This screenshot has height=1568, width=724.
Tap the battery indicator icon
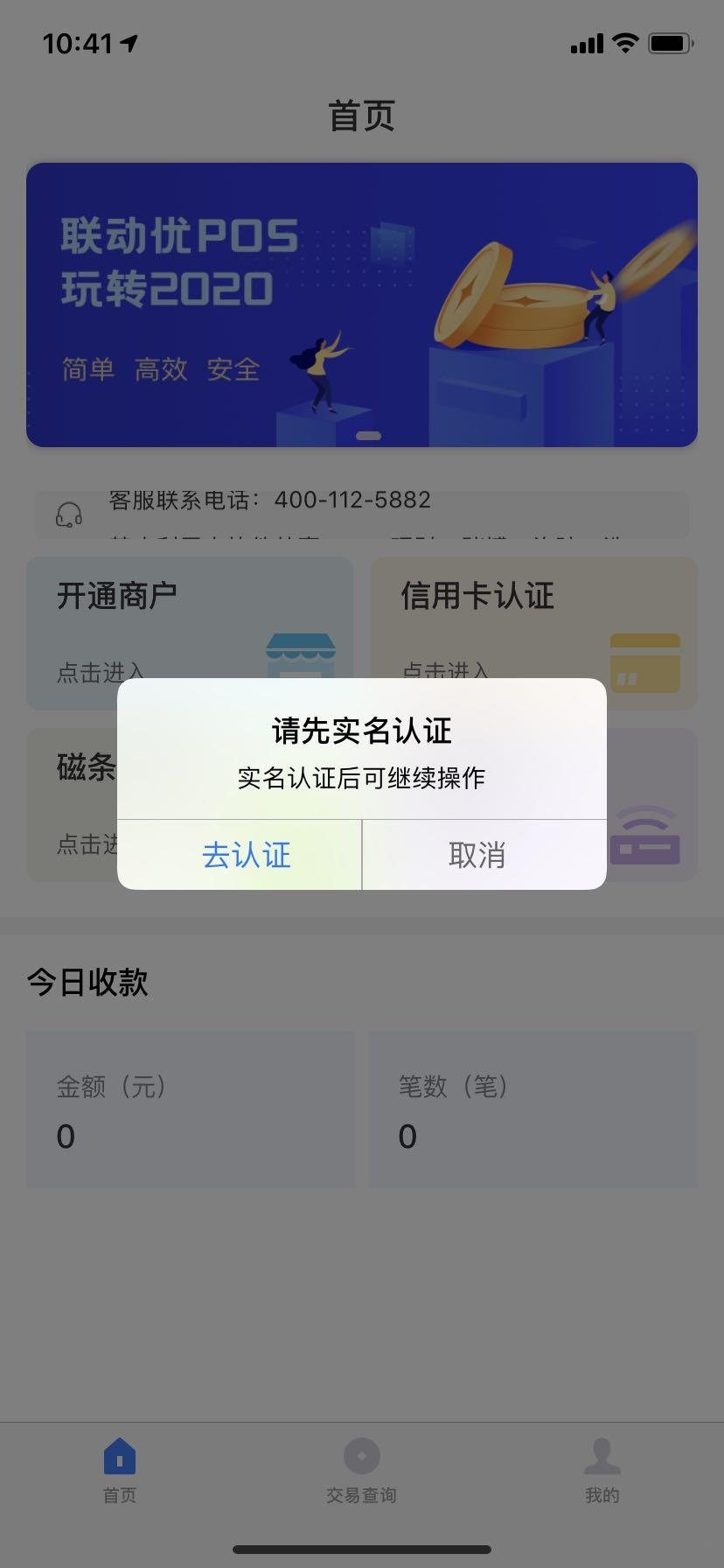[669, 41]
